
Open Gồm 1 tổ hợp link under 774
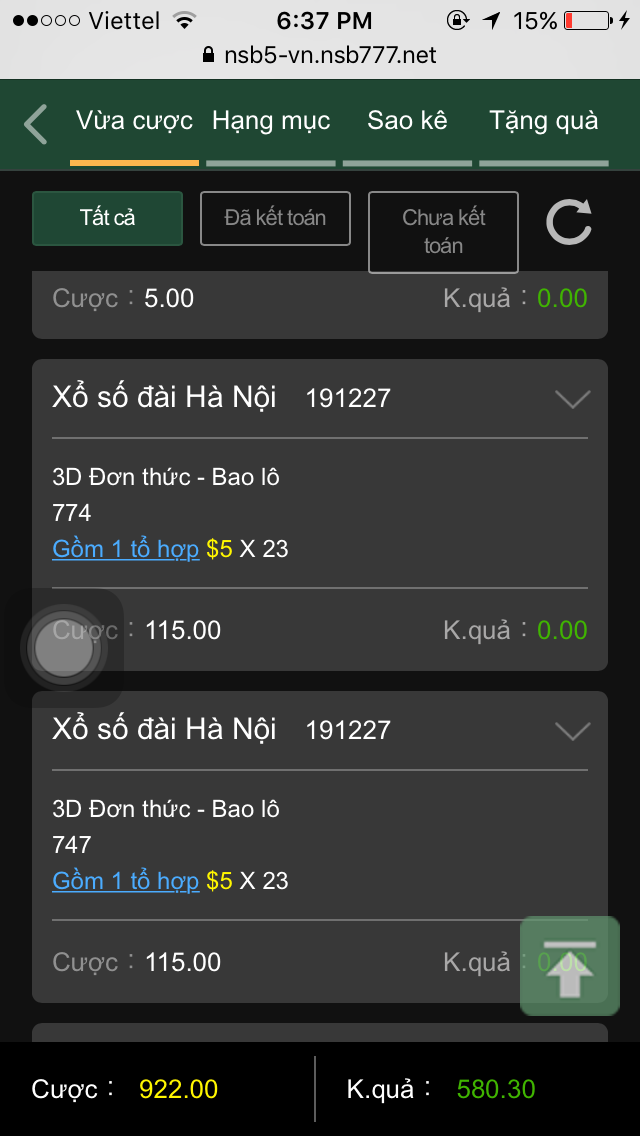click(126, 549)
